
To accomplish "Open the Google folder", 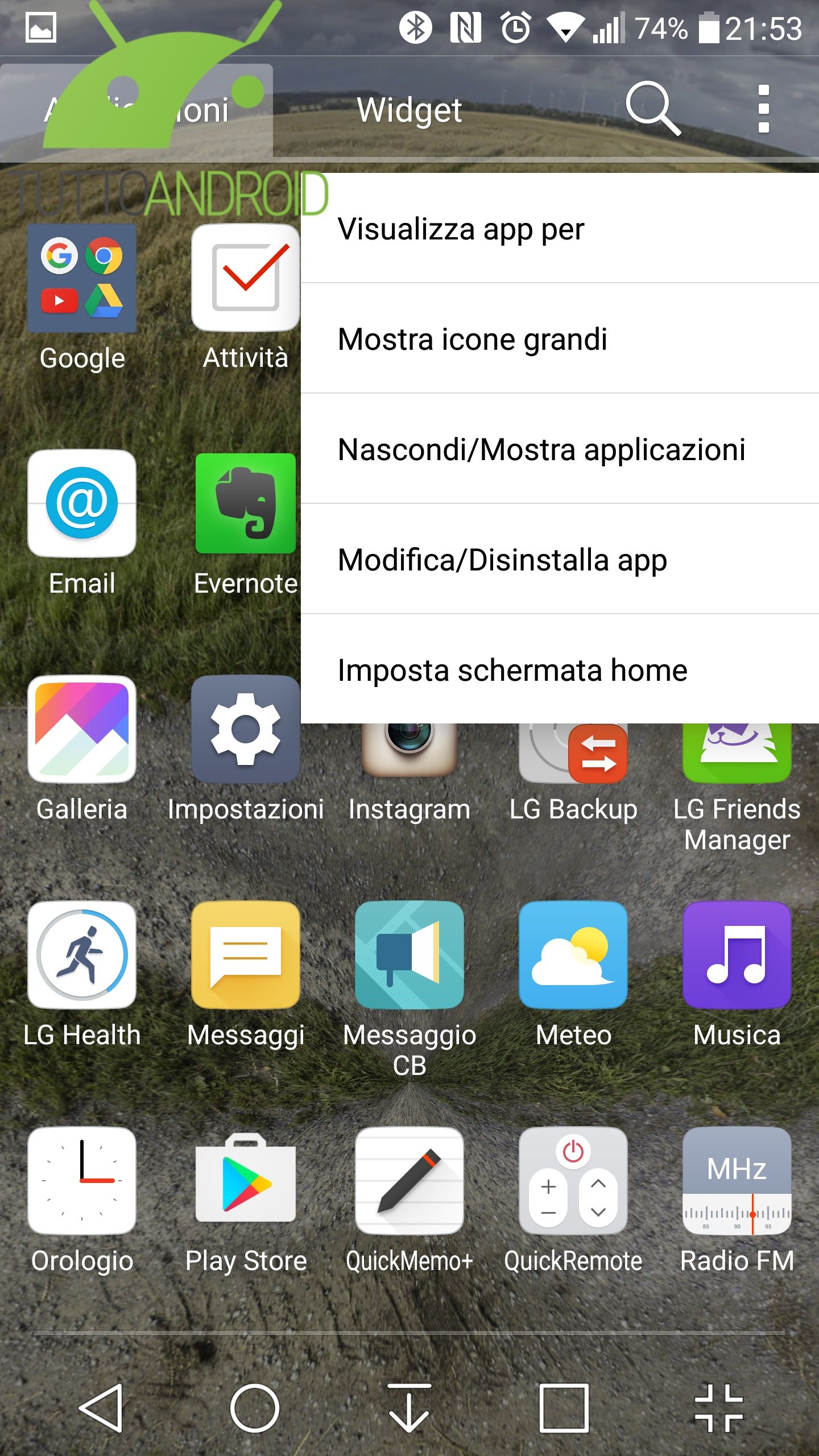I will [x=82, y=279].
